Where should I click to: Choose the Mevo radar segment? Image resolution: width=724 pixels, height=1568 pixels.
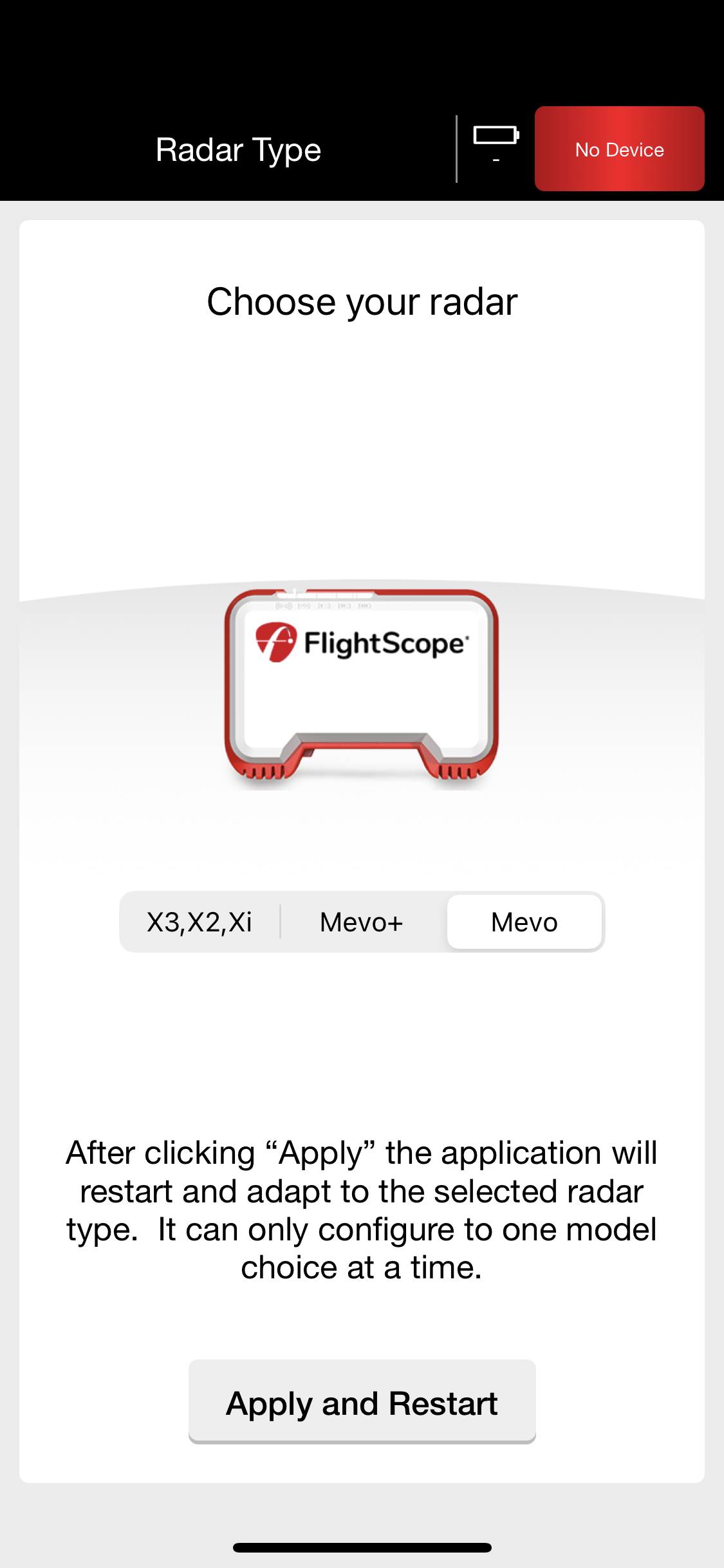click(524, 922)
